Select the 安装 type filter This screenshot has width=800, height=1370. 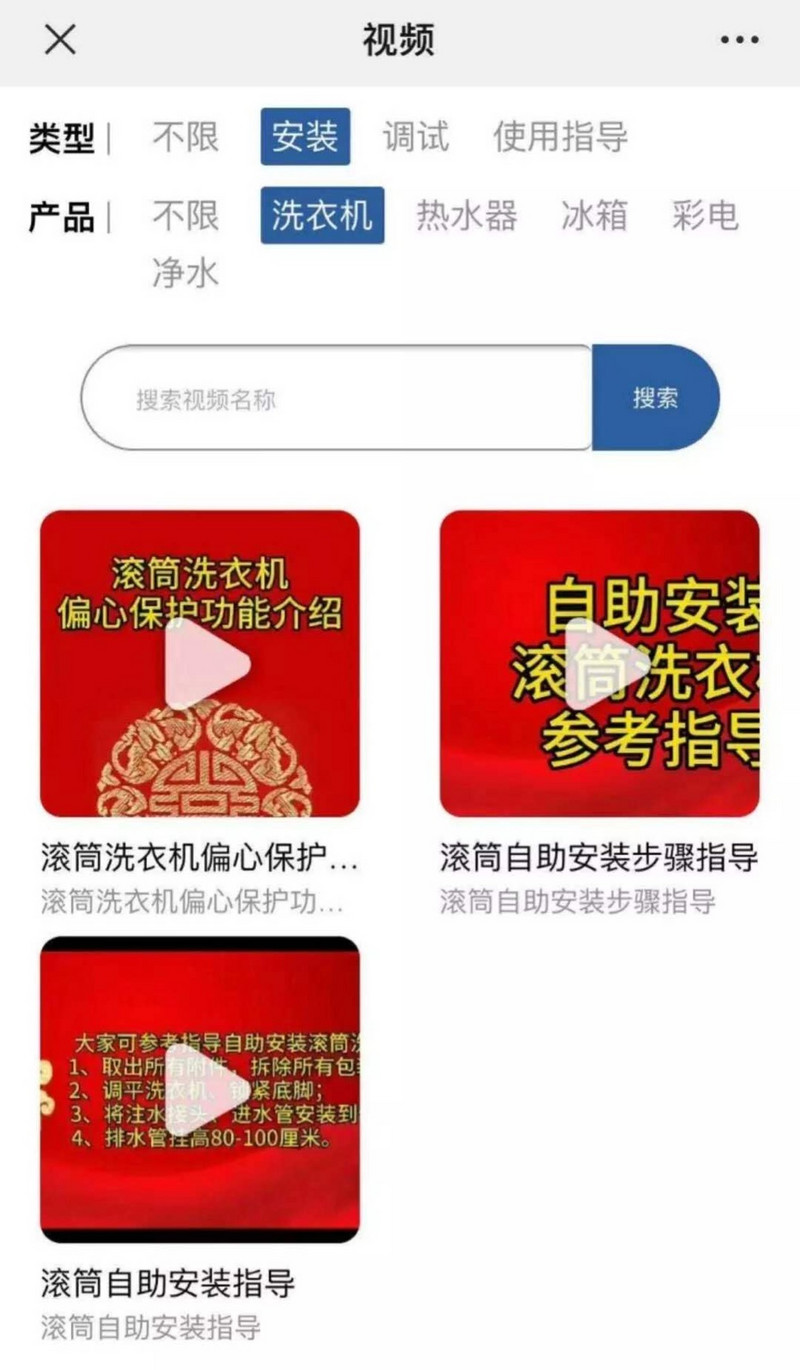click(305, 137)
